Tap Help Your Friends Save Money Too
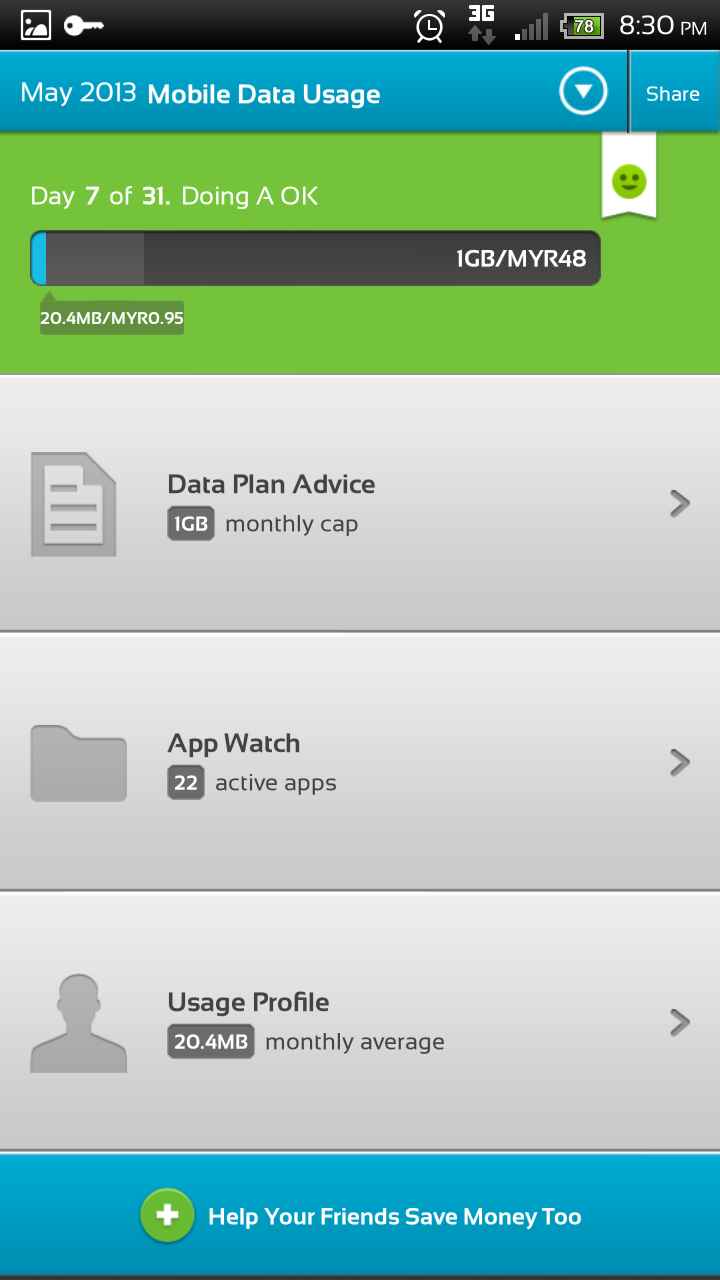This screenshot has width=720, height=1280. pyautogui.click(x=360, y=1216)
